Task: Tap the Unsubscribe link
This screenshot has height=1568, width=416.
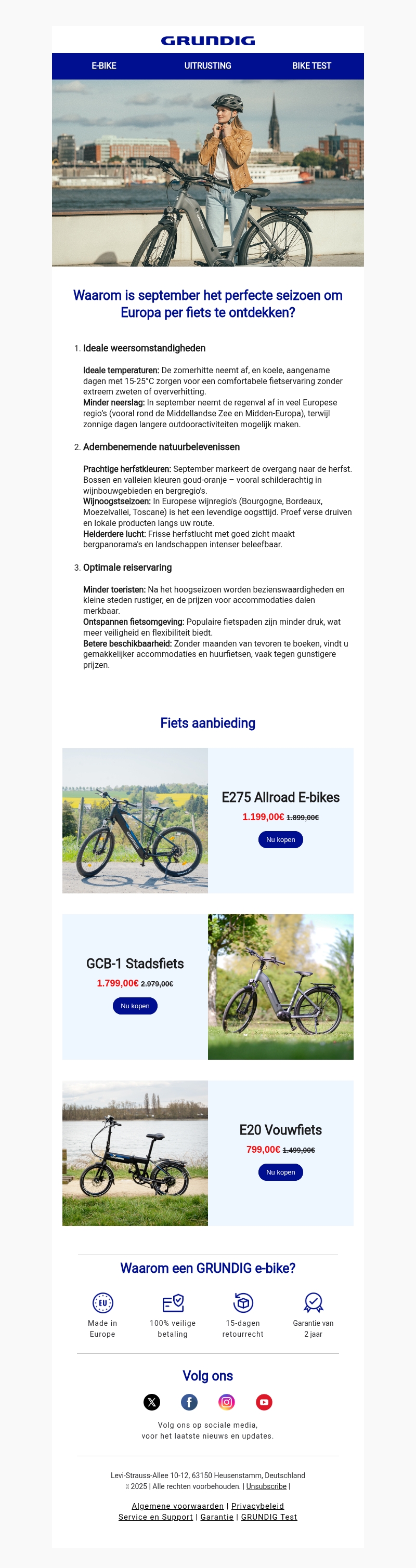Action: (266, 1486)
